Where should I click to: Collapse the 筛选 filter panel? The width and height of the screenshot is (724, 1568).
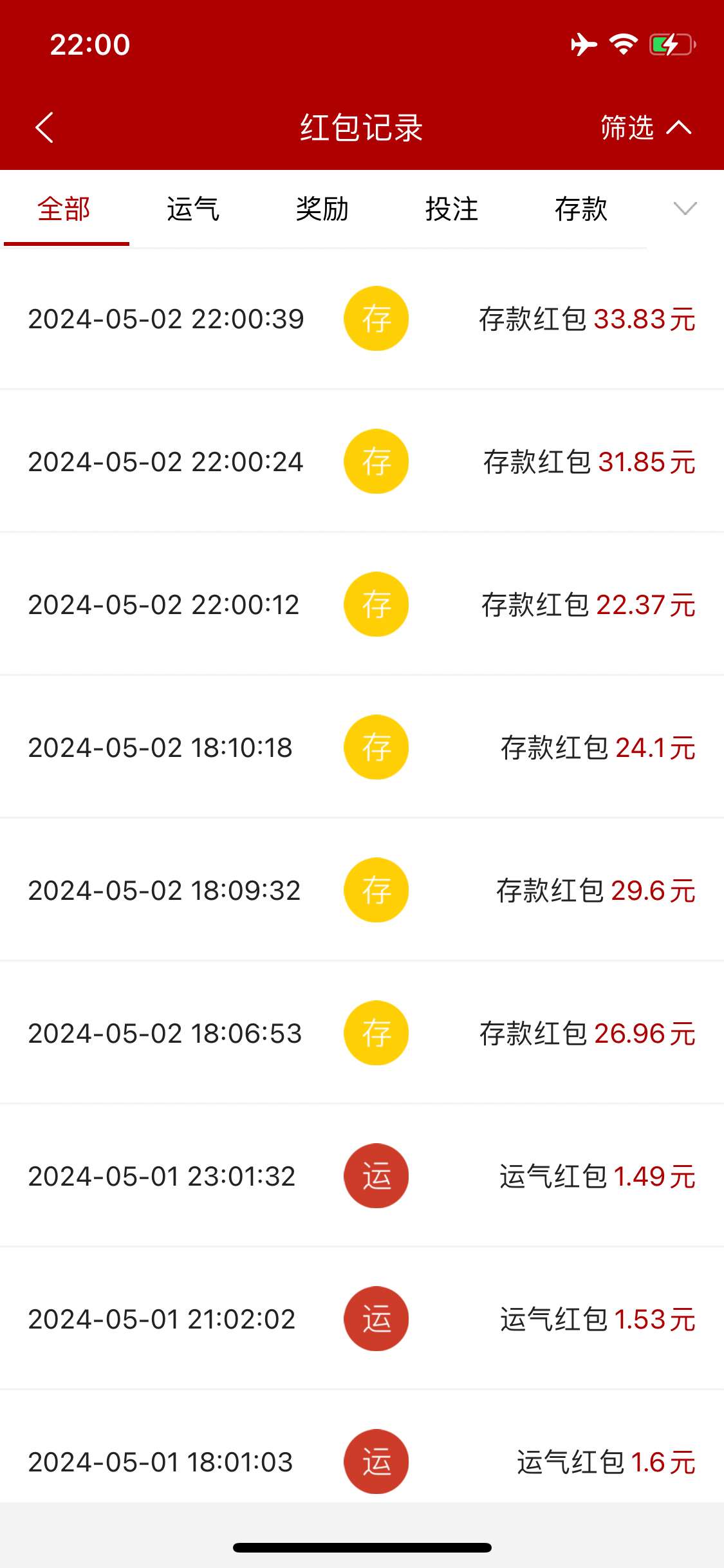pyautogui.click(x=645, y=127)
